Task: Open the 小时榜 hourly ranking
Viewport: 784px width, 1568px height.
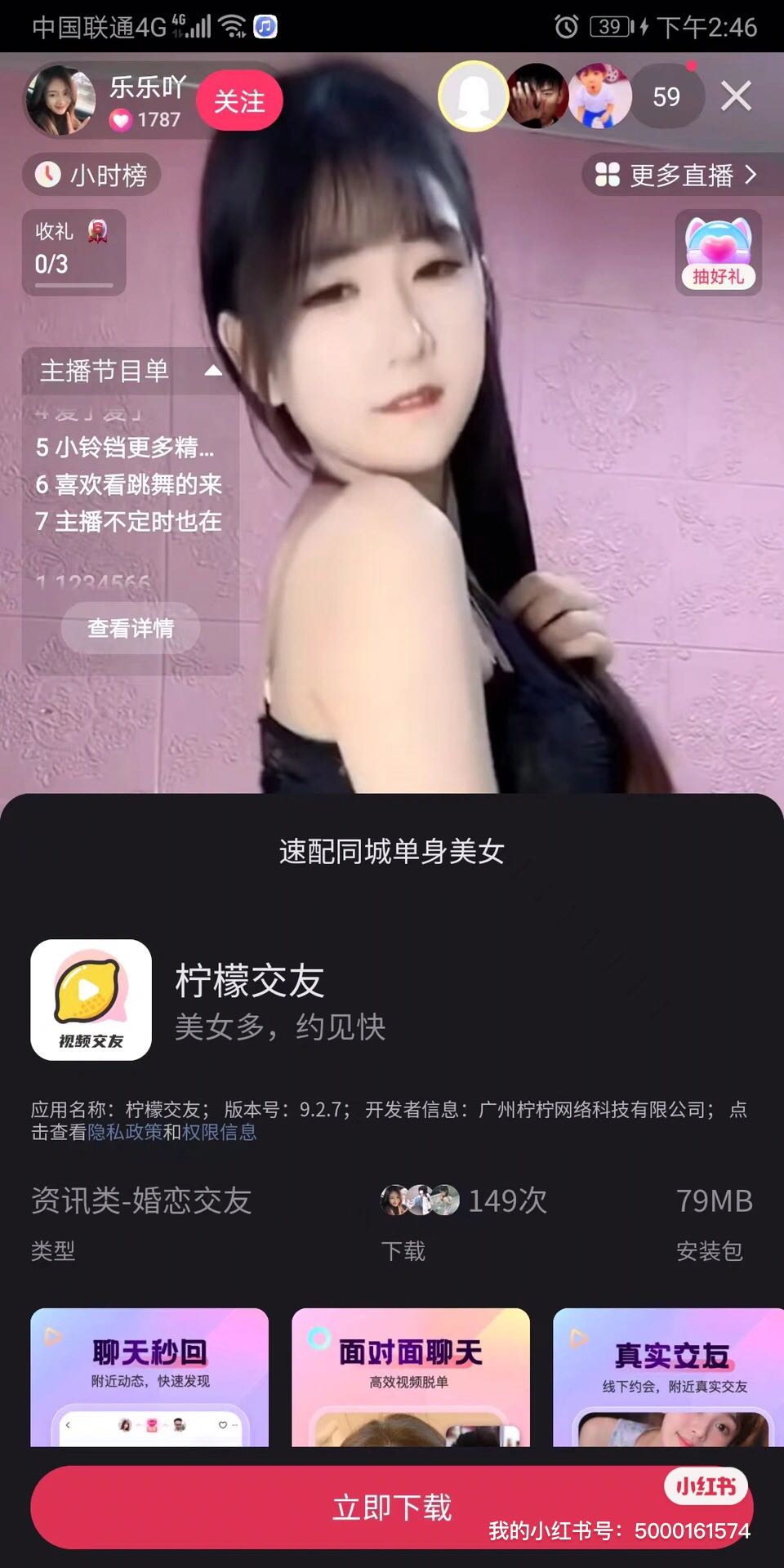Action: (91, 175)
